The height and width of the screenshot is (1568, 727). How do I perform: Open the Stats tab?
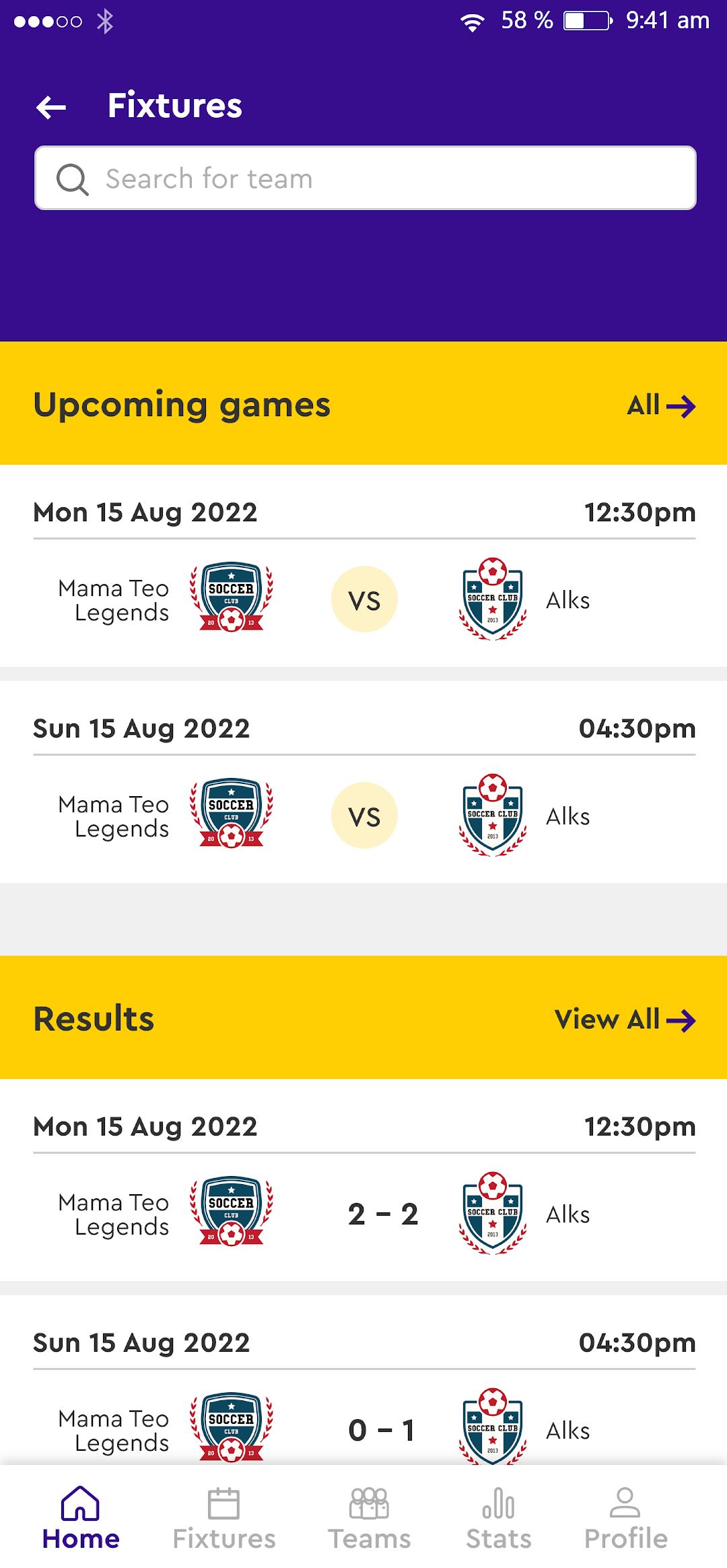[x=499, y=1519]
